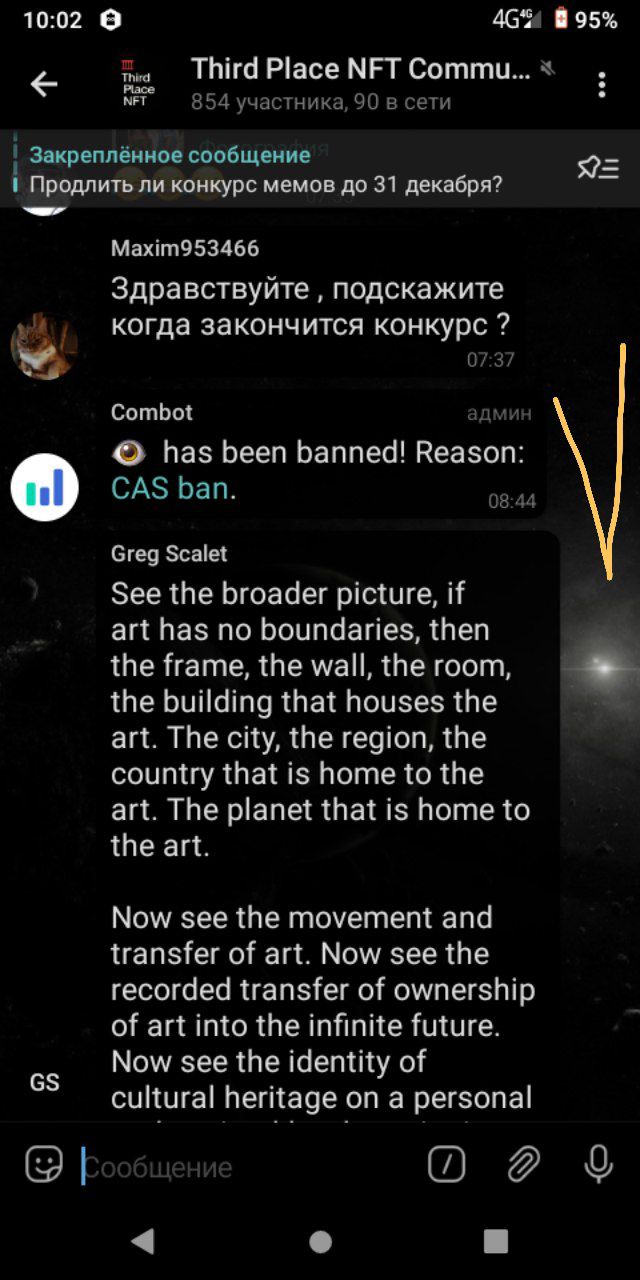Open the bot commands slash button
Screen dimensions: 640x1280
click(x=447, y=1164)
